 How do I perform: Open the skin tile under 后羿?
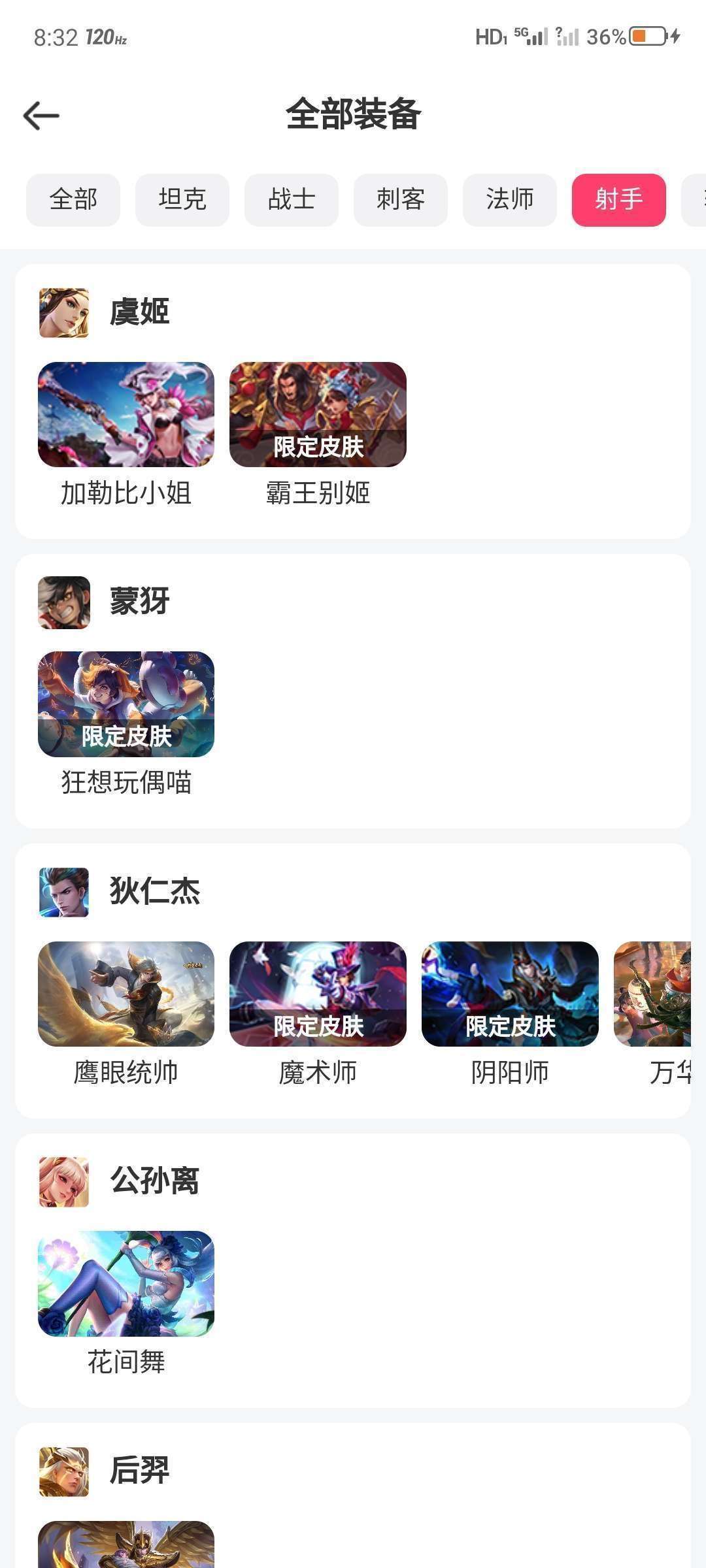click(x=126, y=1544)
